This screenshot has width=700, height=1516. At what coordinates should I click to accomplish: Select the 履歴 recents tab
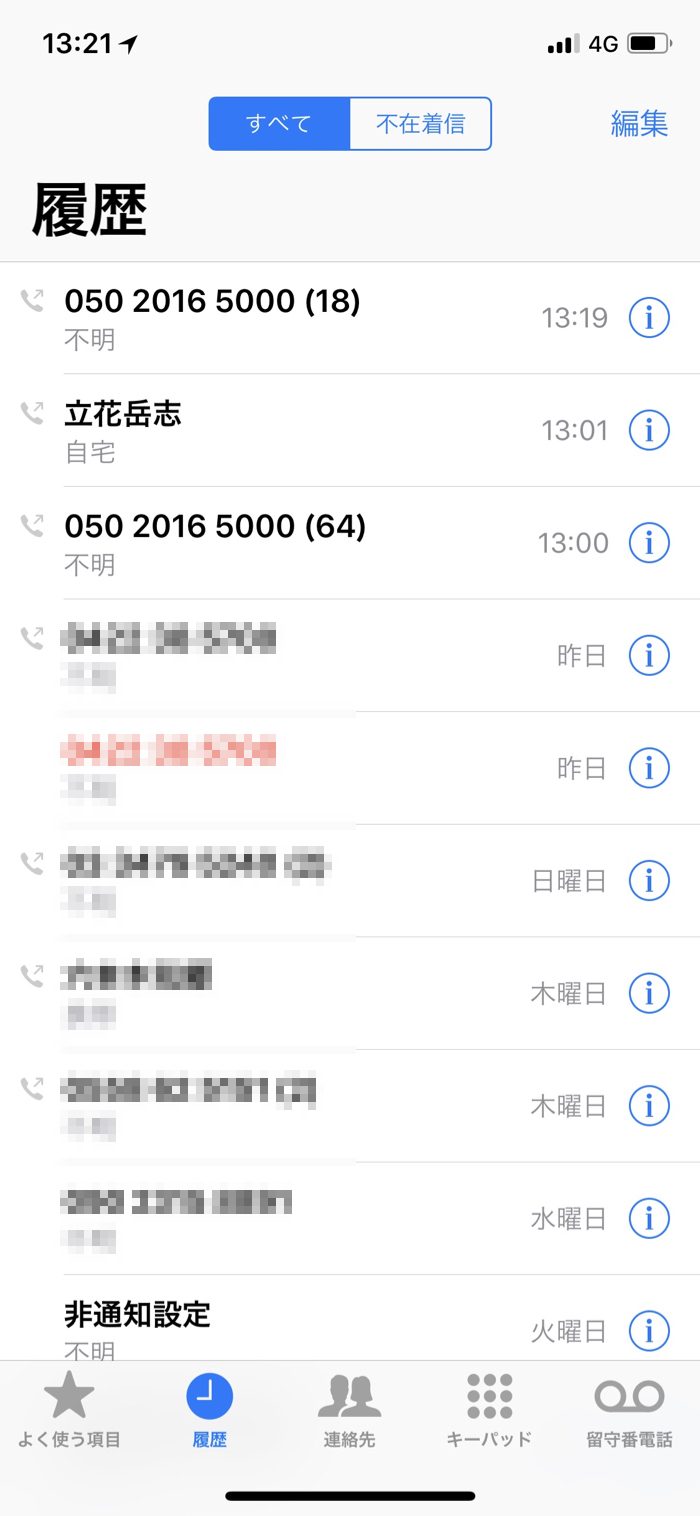(209, 1410)
